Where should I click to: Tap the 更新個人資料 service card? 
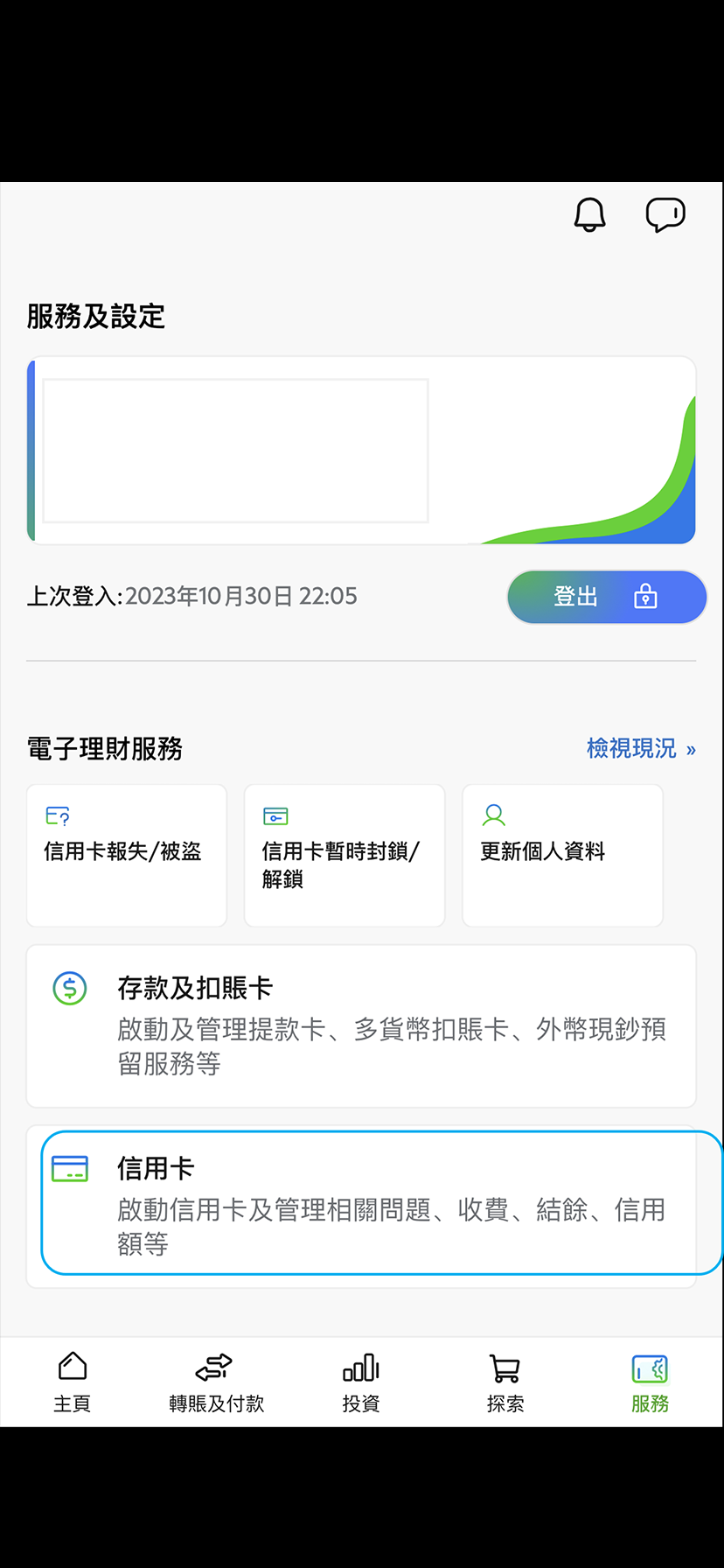tap(562, 855)
